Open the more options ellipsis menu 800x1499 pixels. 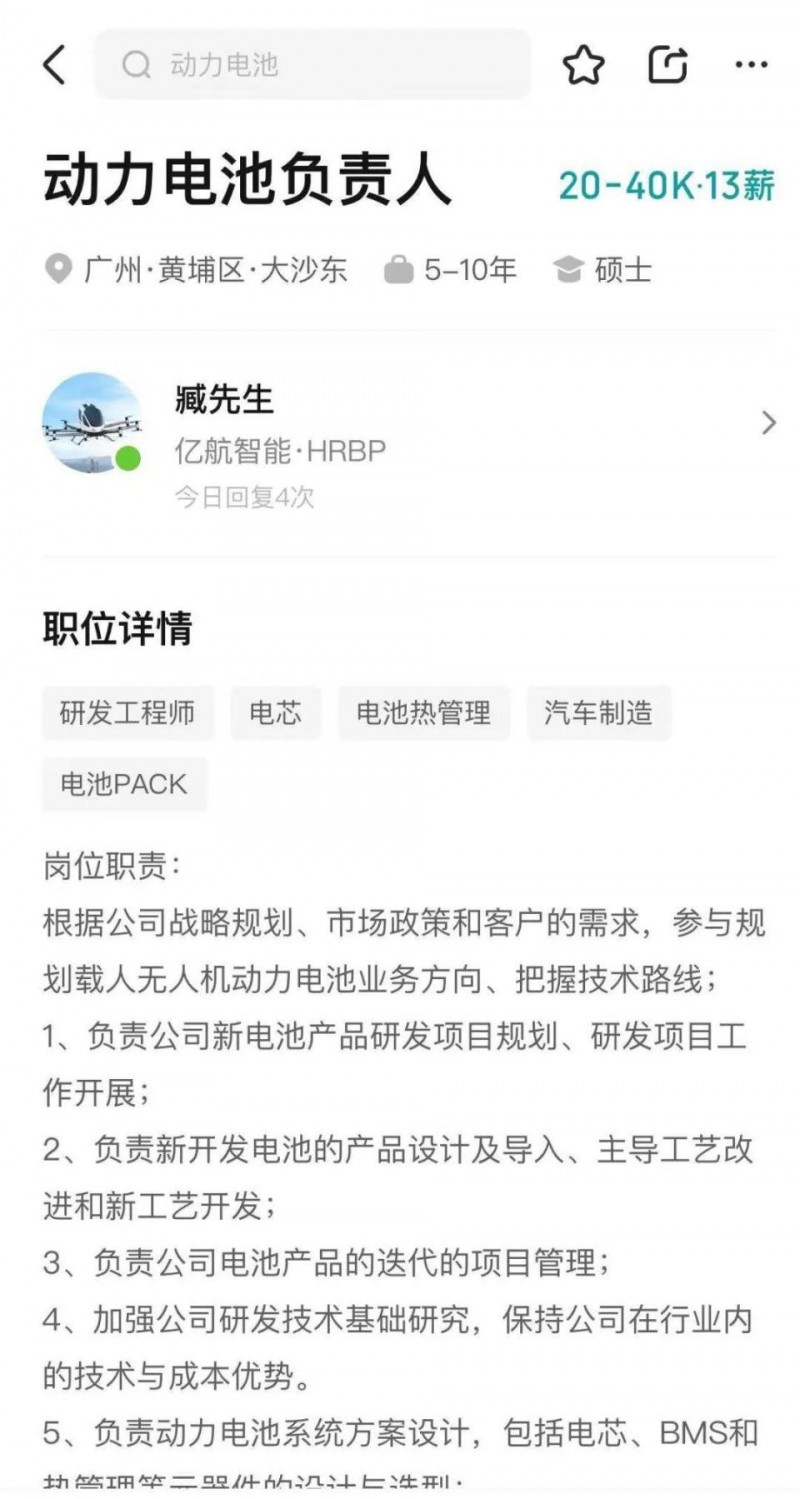click(x=748, y=64)
